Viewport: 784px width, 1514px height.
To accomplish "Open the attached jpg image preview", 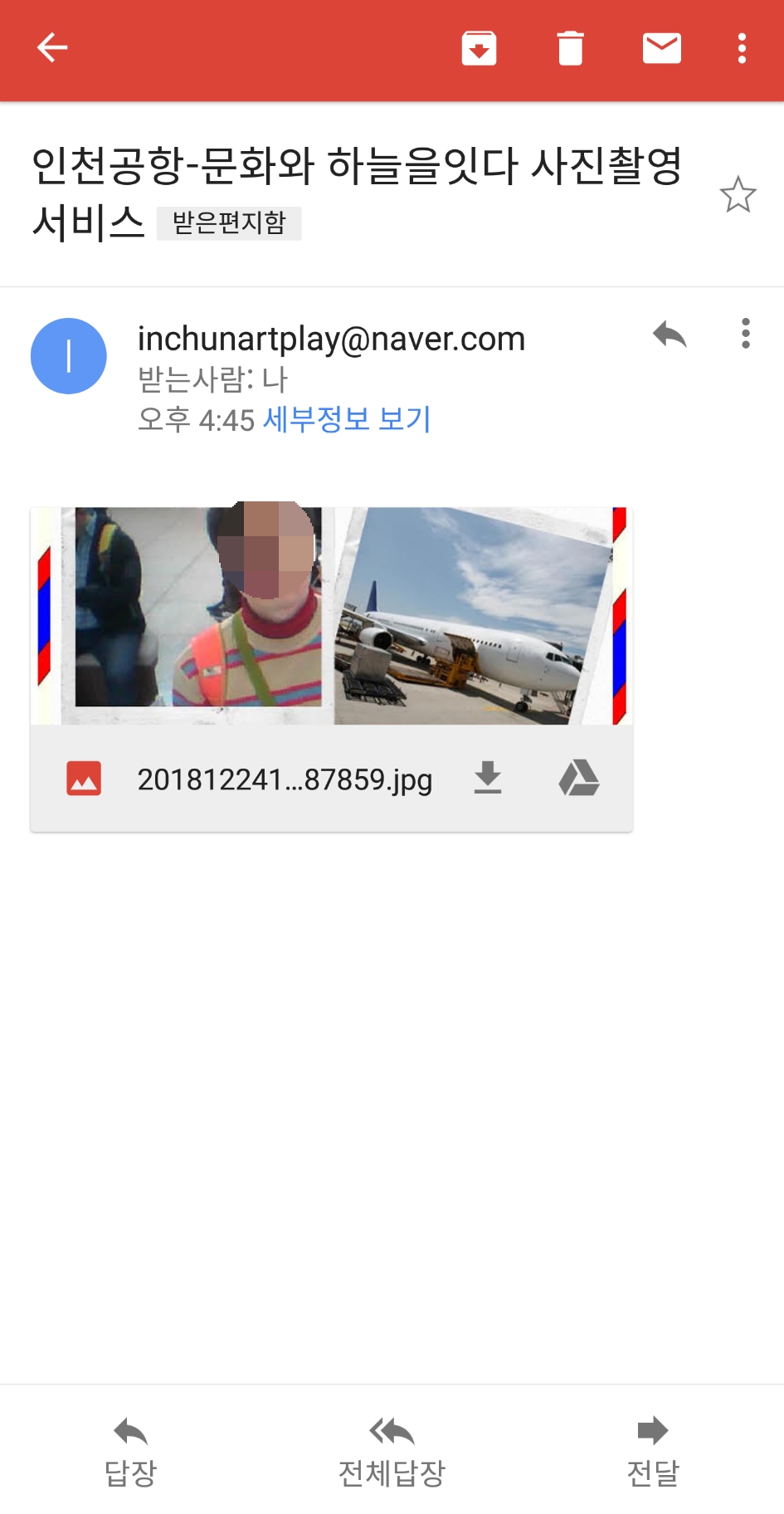I will 331,616.
